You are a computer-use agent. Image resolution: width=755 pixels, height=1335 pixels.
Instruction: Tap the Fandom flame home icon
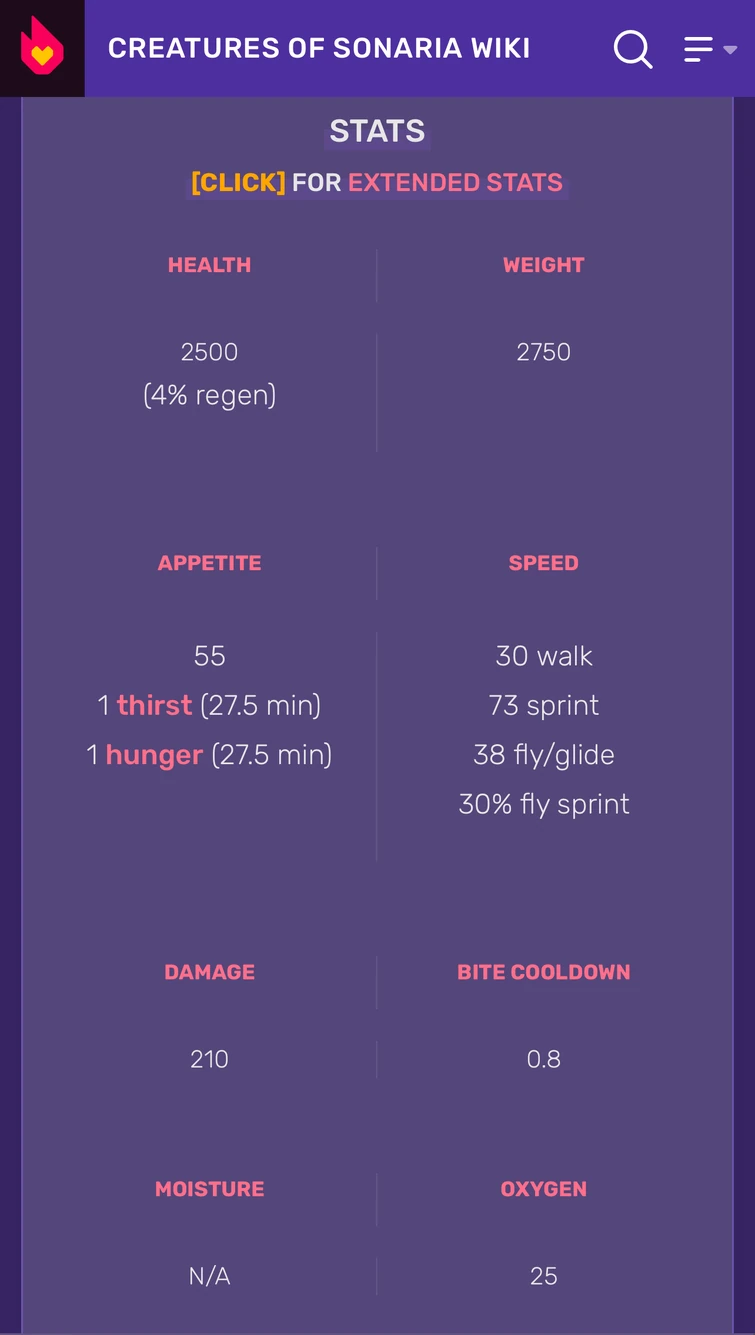point(42,48)
